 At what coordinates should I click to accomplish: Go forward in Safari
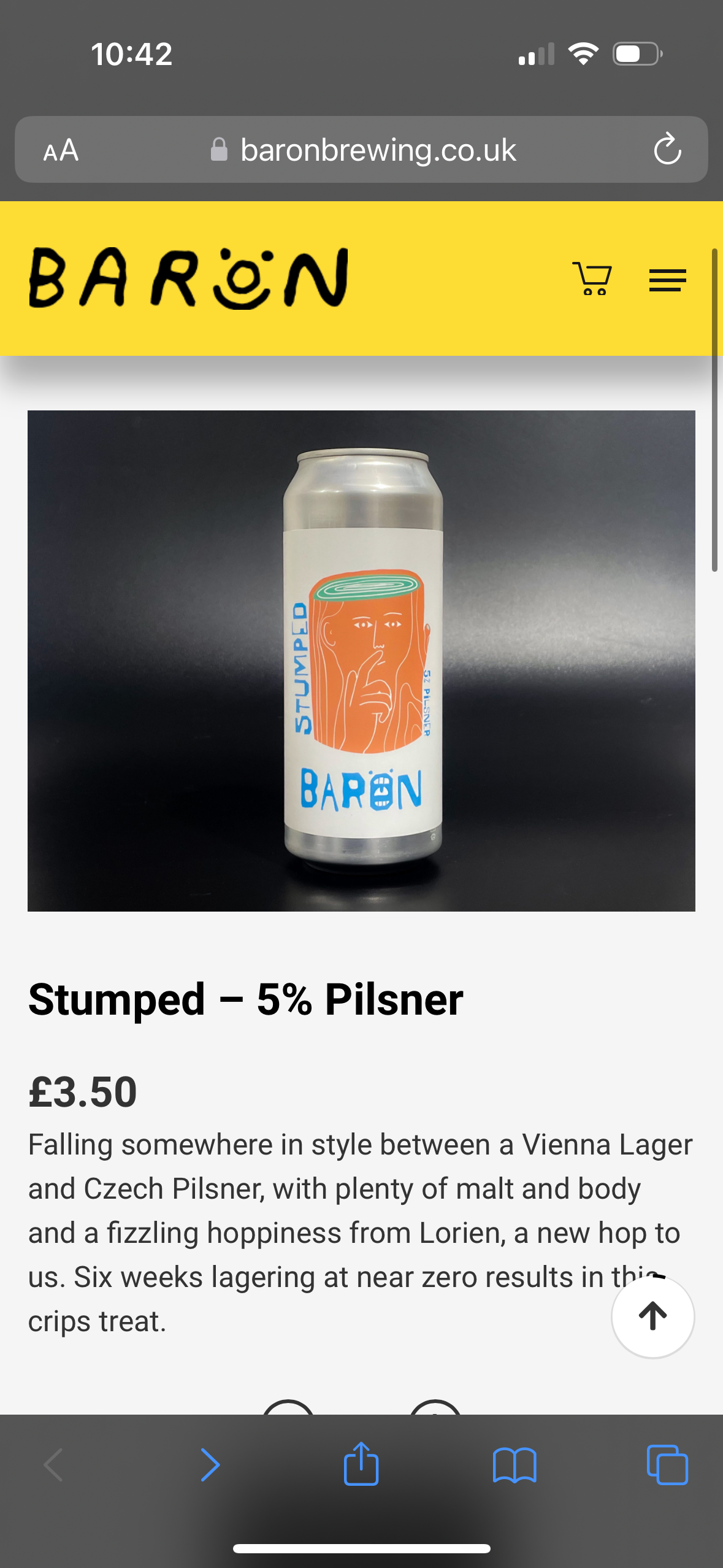(x=210, y=1465)
